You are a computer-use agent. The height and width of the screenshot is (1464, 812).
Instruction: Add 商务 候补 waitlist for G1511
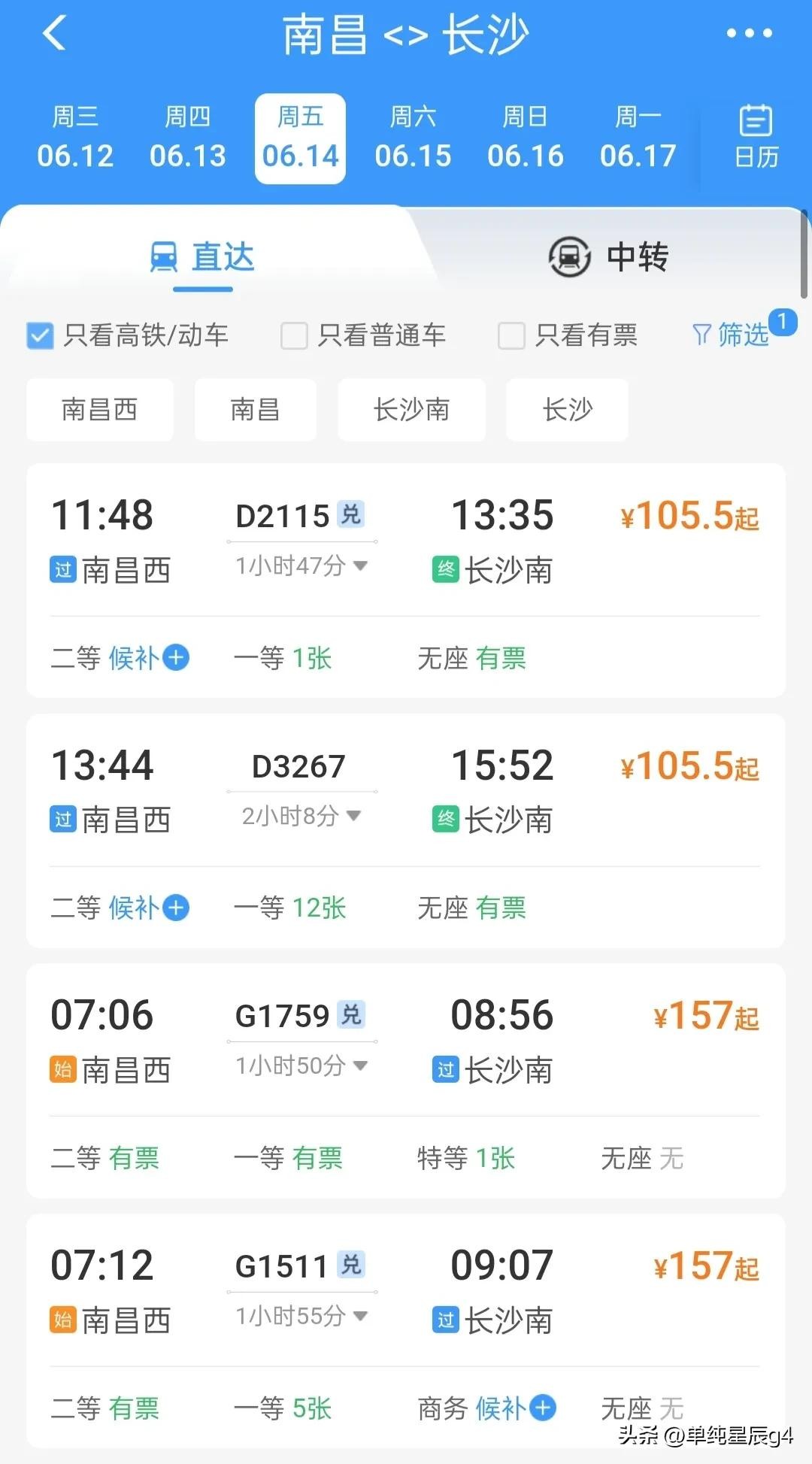542,1408
